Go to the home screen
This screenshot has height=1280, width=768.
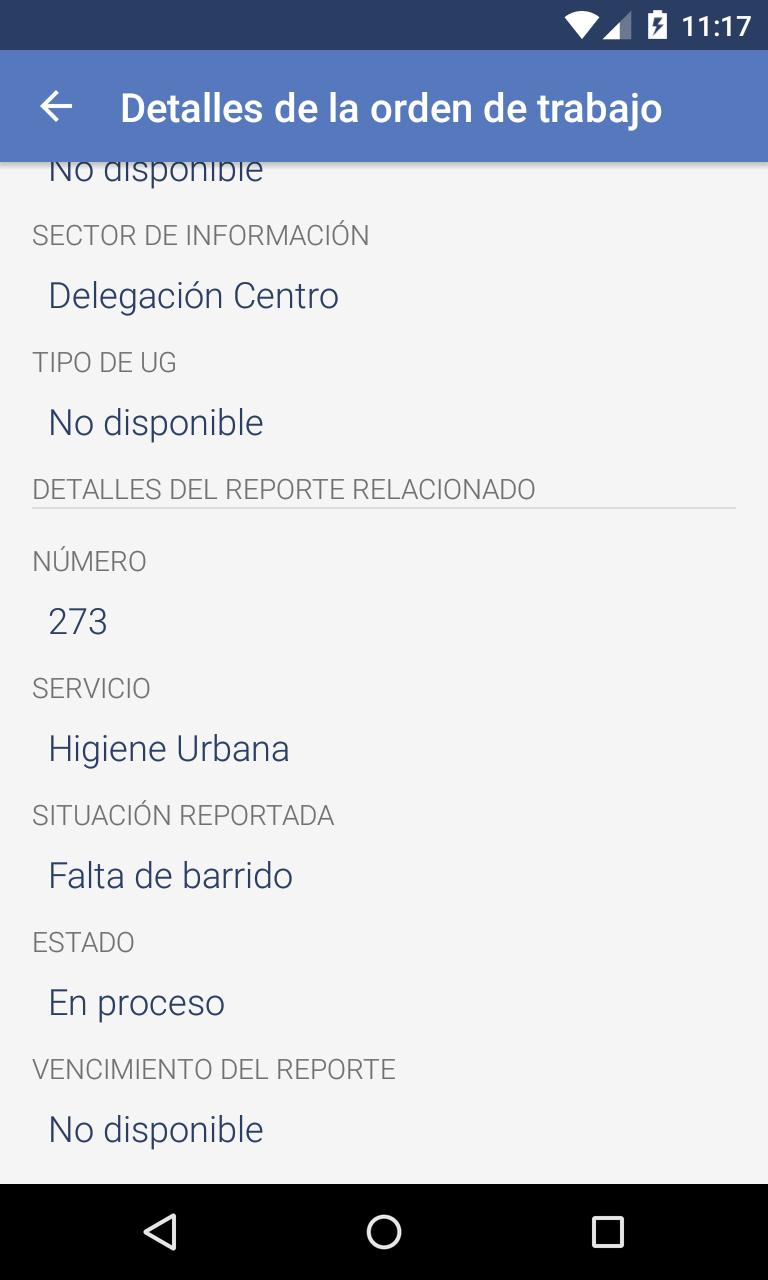click(384, 1231)
